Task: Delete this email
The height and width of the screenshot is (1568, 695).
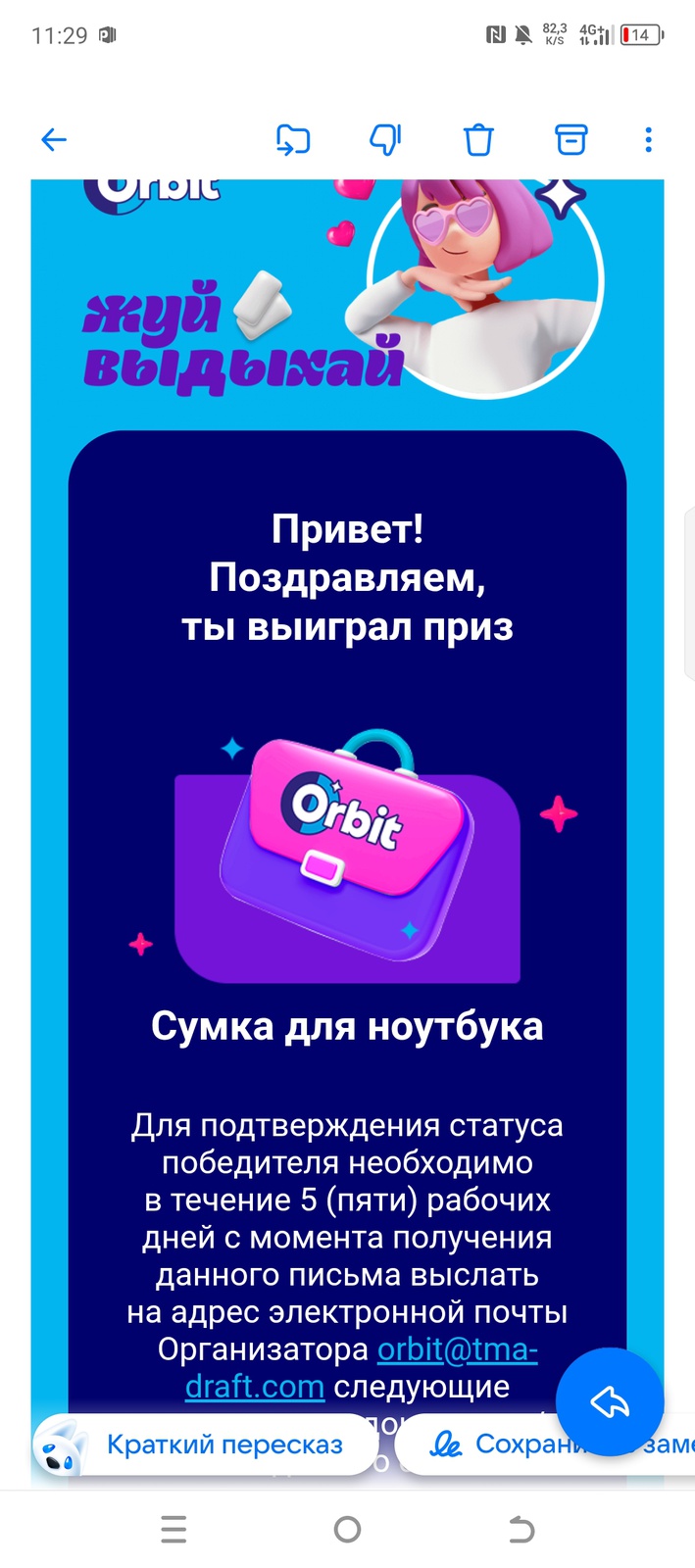Action: click(x=478, y=140)
